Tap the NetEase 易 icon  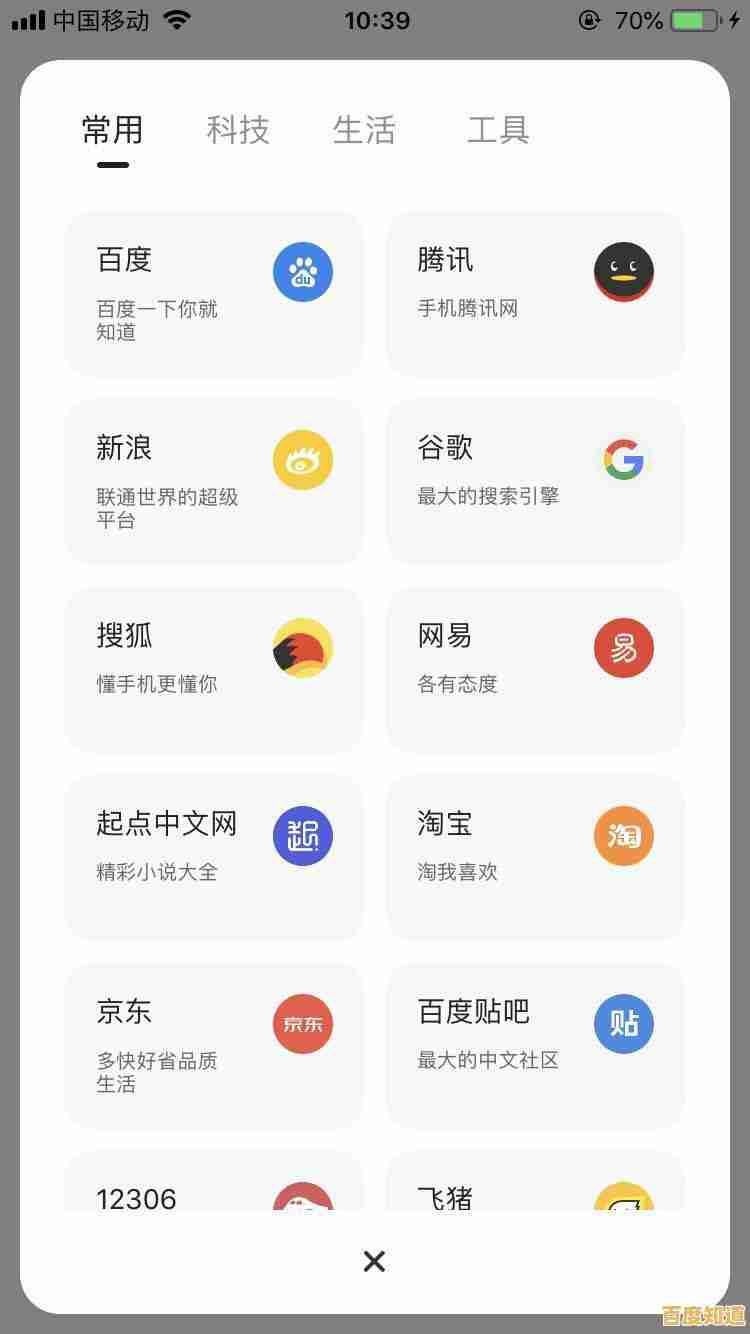click(x=623, y=647)
